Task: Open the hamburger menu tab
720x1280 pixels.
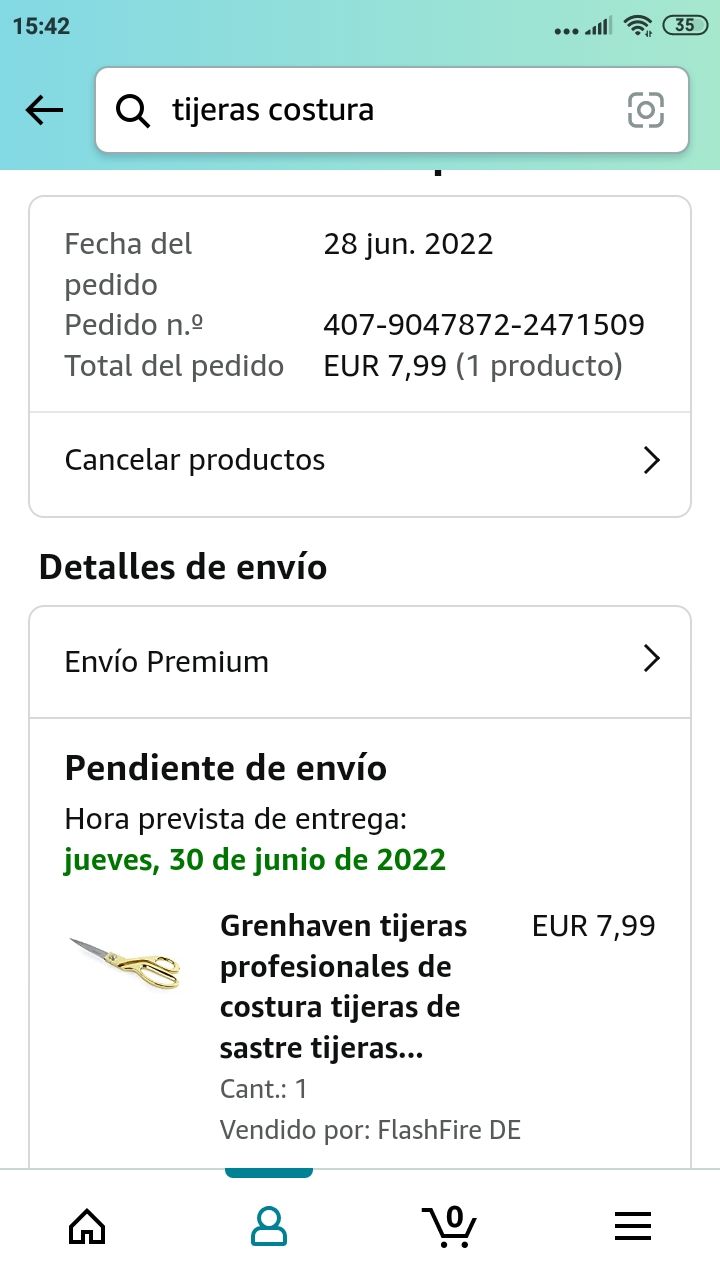Action: click(x=632, y=1225)
